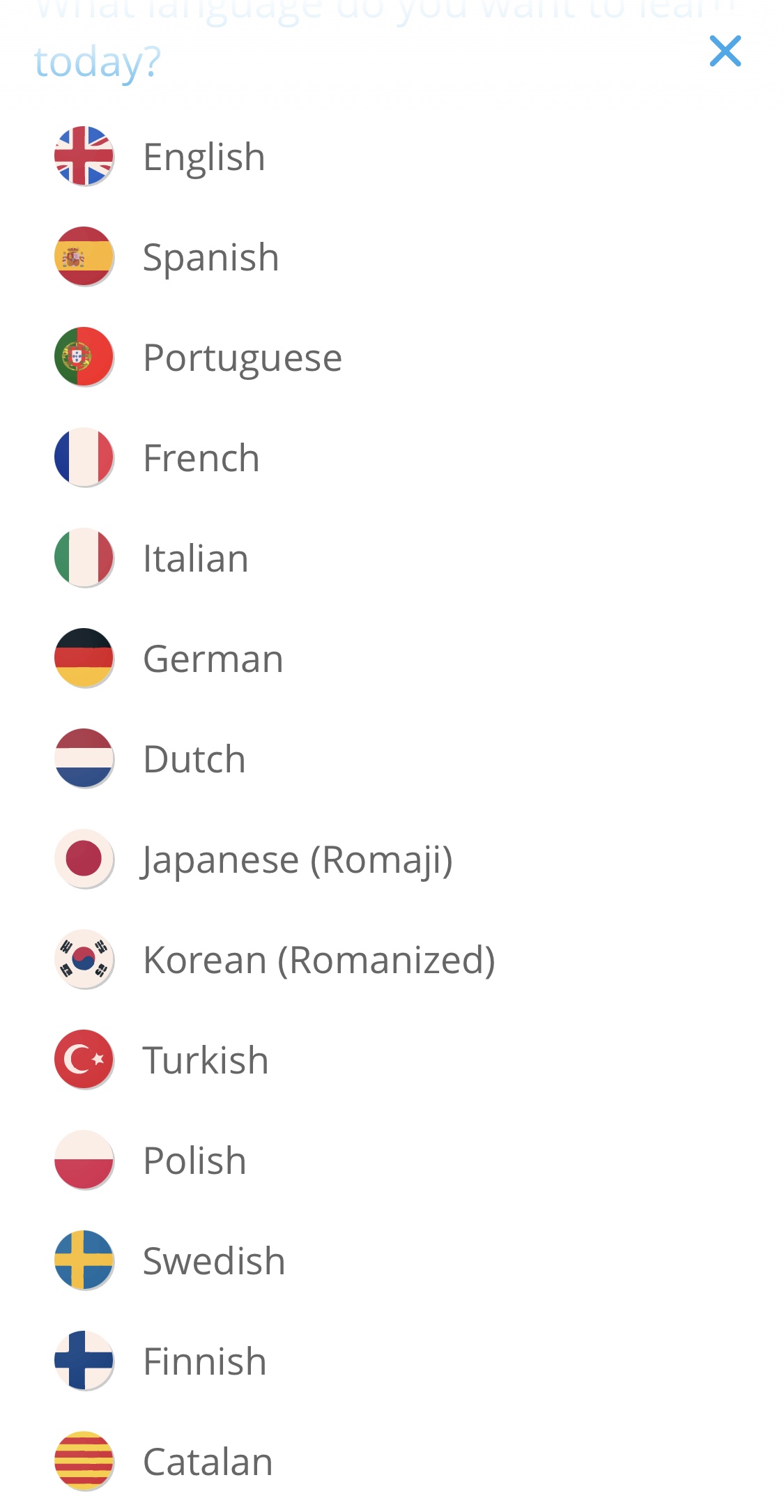Screen dimensions: 784x1512
Task: Select the French option
Action: click(x=201, y=458)
